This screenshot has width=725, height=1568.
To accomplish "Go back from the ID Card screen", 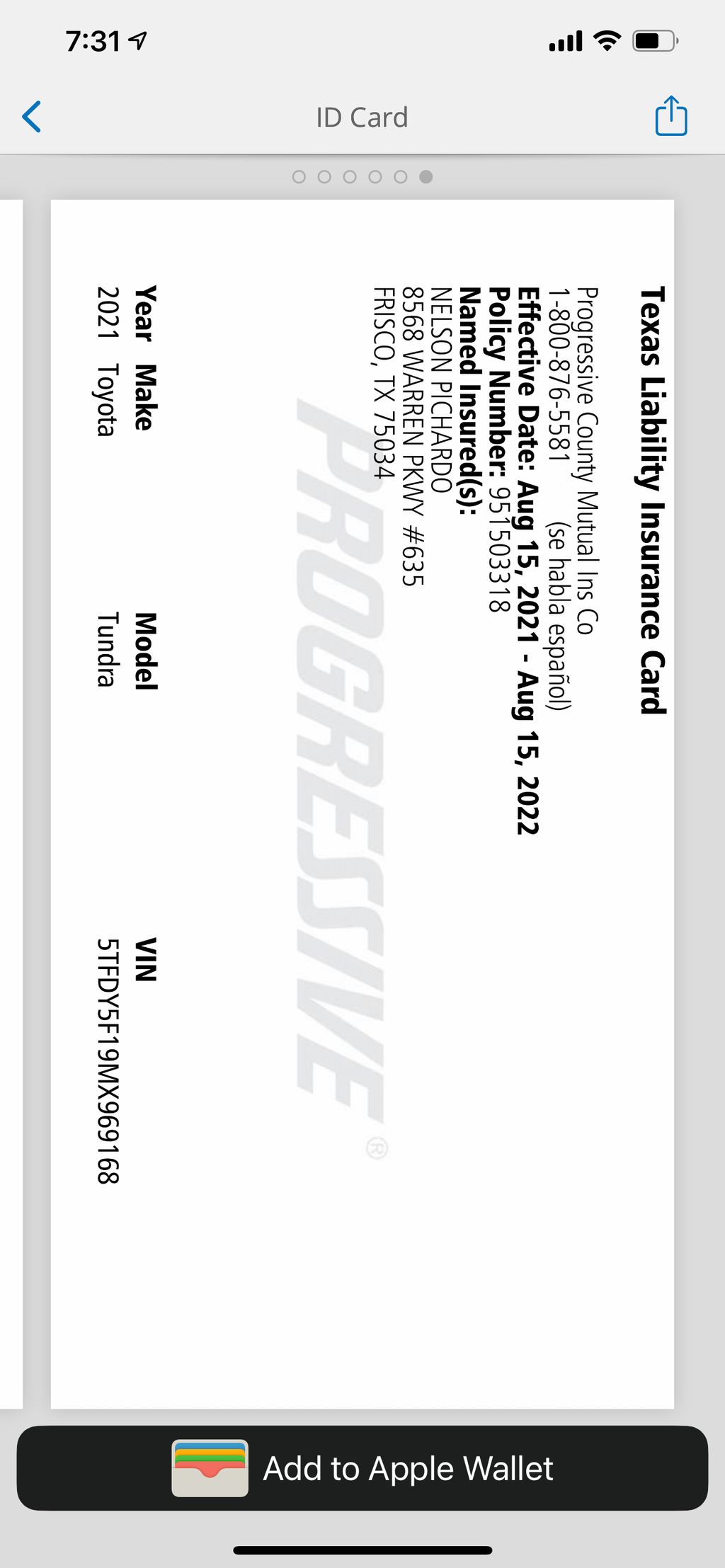I will [32, 117].
